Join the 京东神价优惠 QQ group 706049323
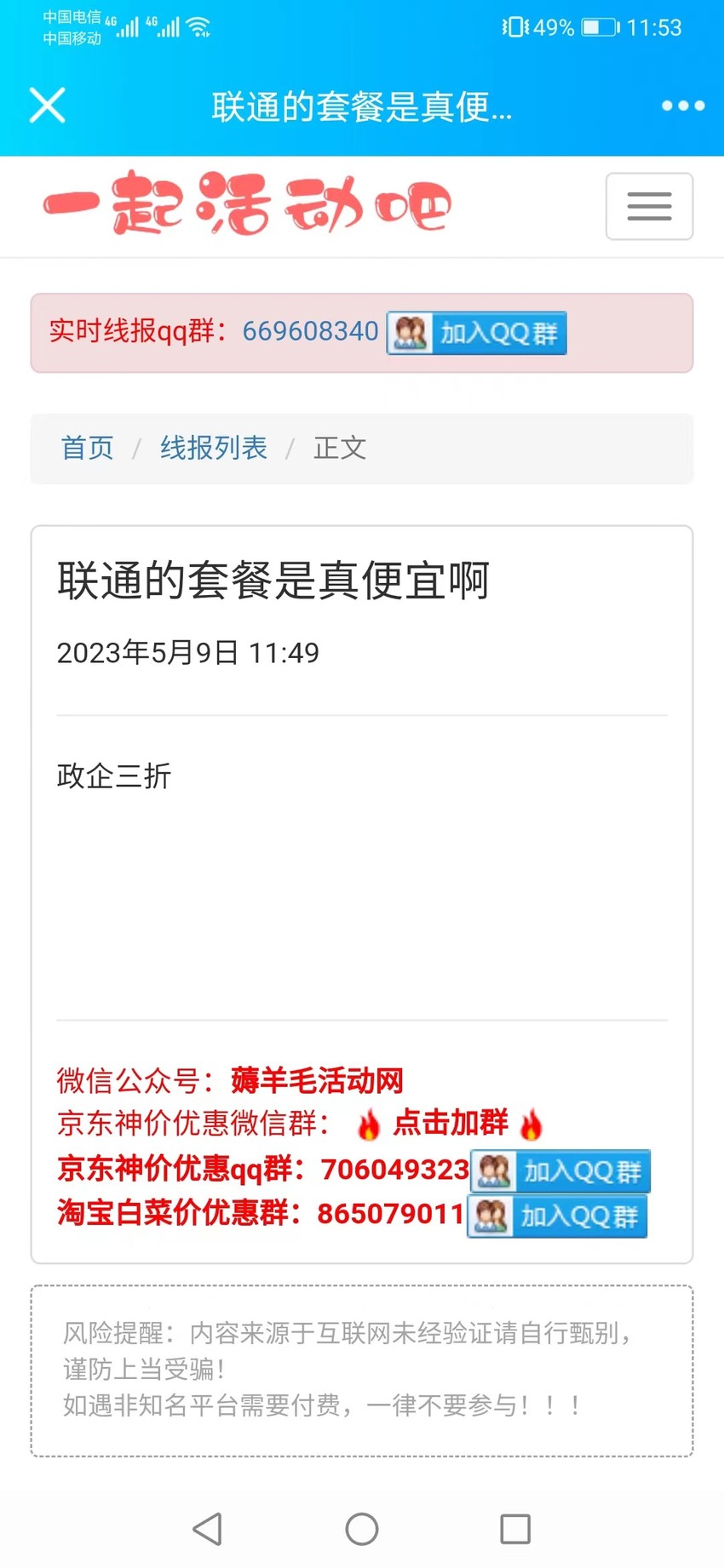This screenshot has height=1568, width=724. [560, 1171]
